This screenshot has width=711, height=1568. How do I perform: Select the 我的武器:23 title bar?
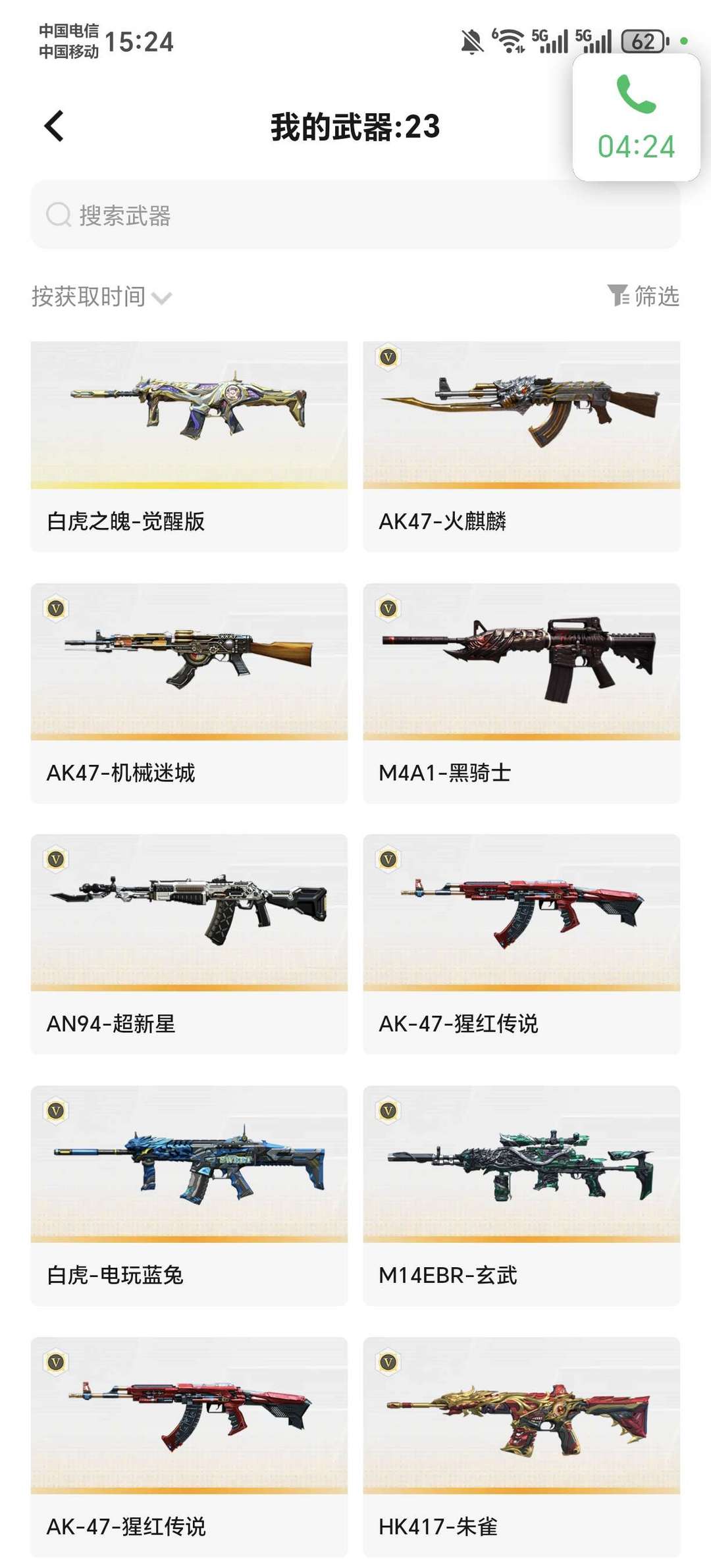[x=355, y=128]
